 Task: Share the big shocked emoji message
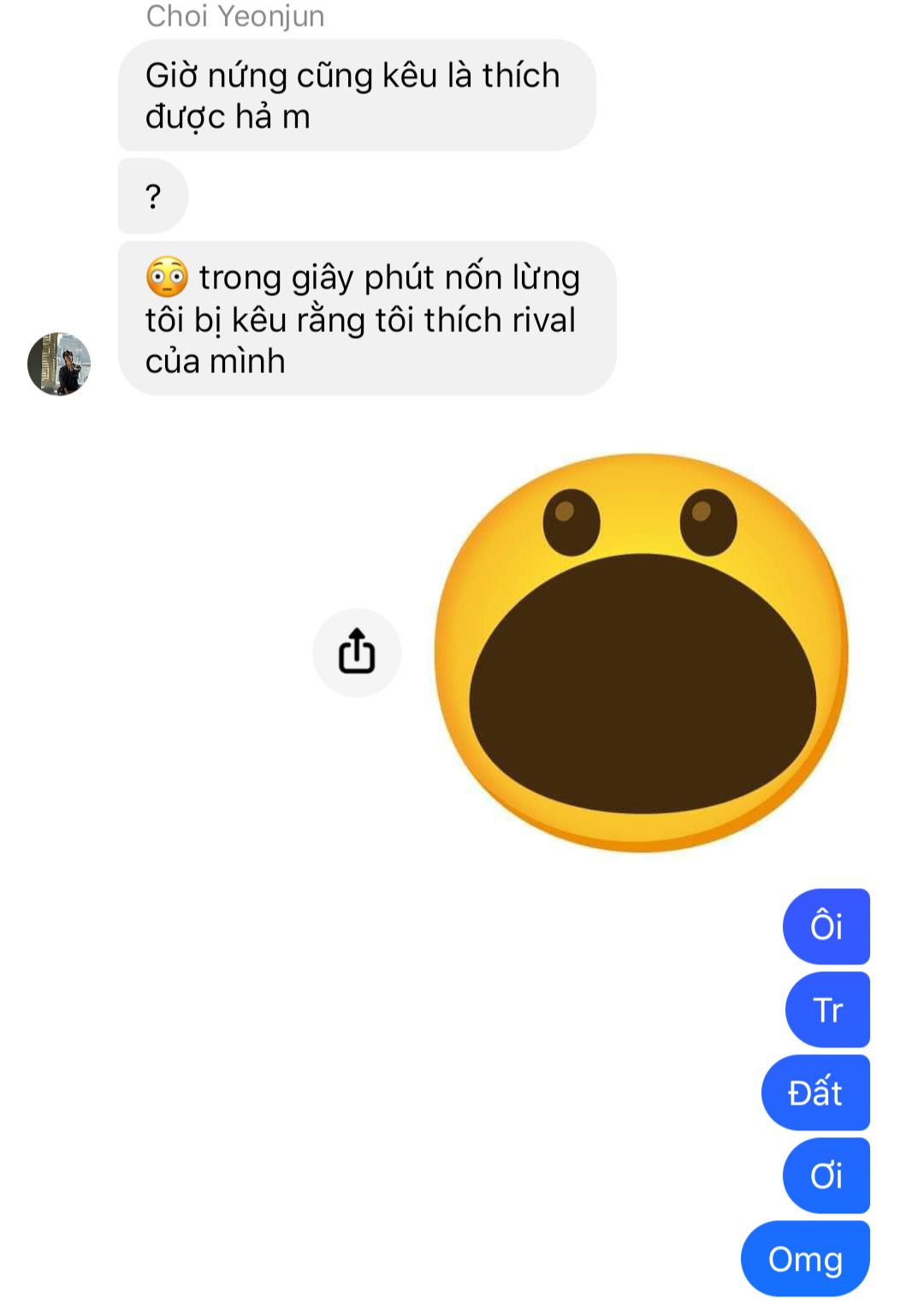(357, 652)
